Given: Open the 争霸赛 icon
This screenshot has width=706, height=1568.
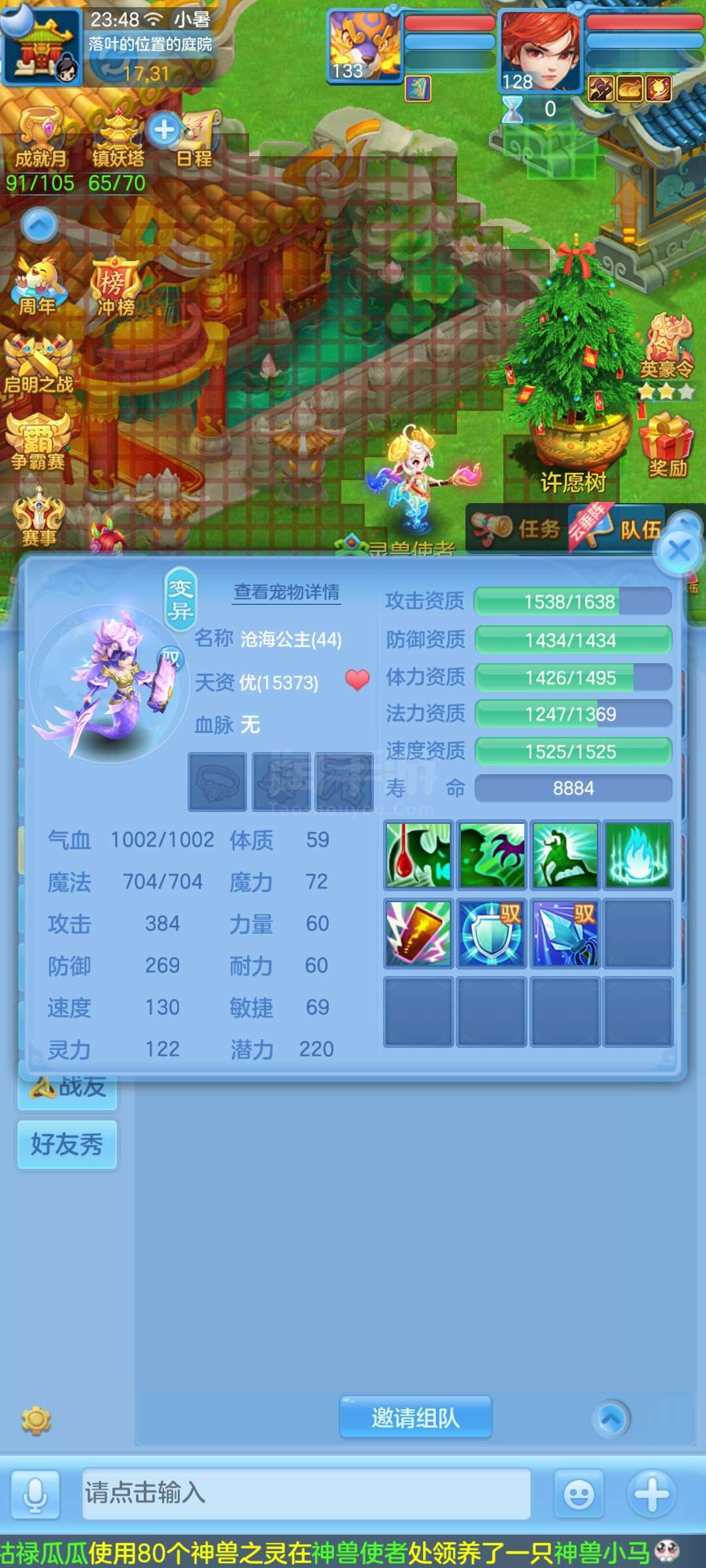Looking at the screenshot, I should (38, 442).
